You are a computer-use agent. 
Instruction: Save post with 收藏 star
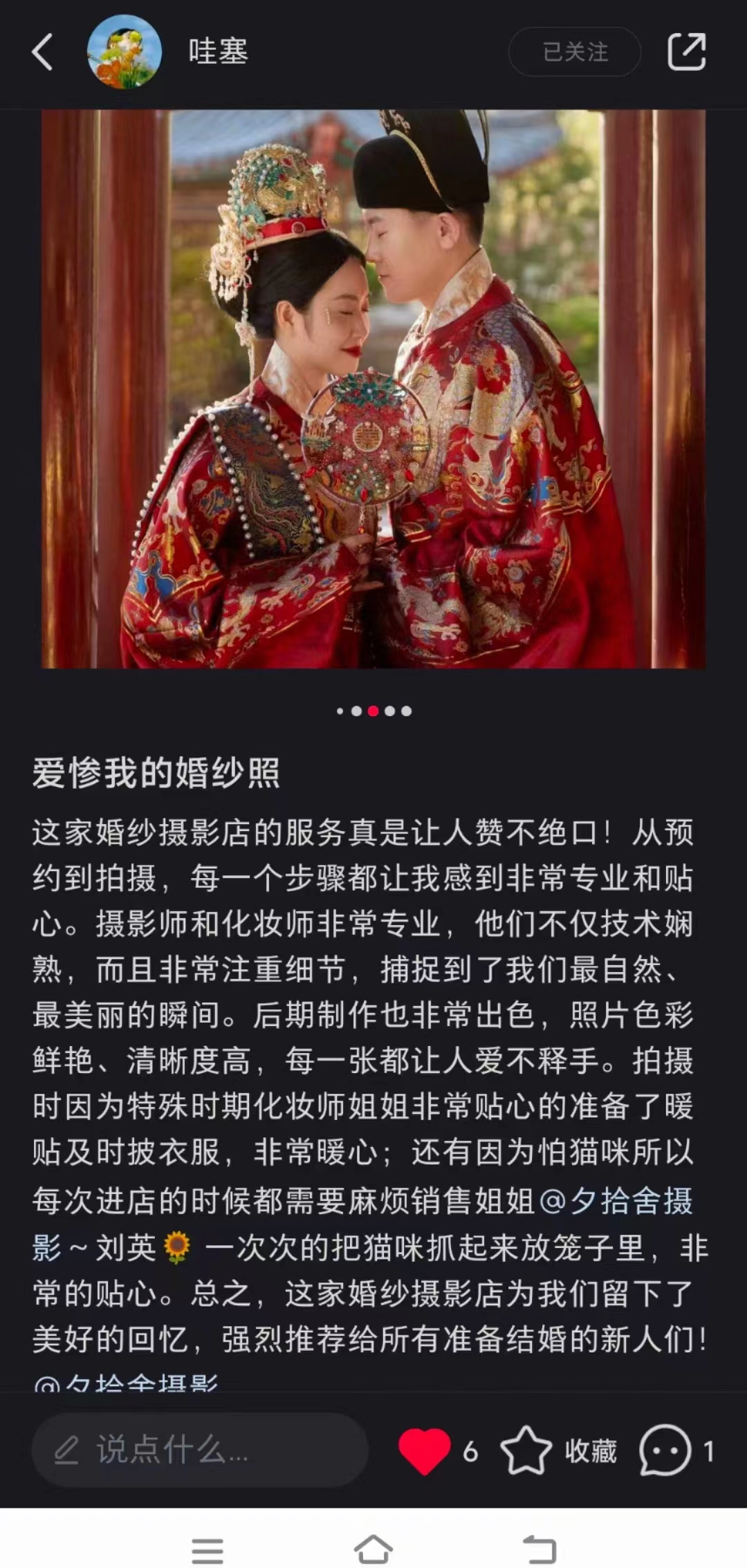click(x=526, y=1450)
